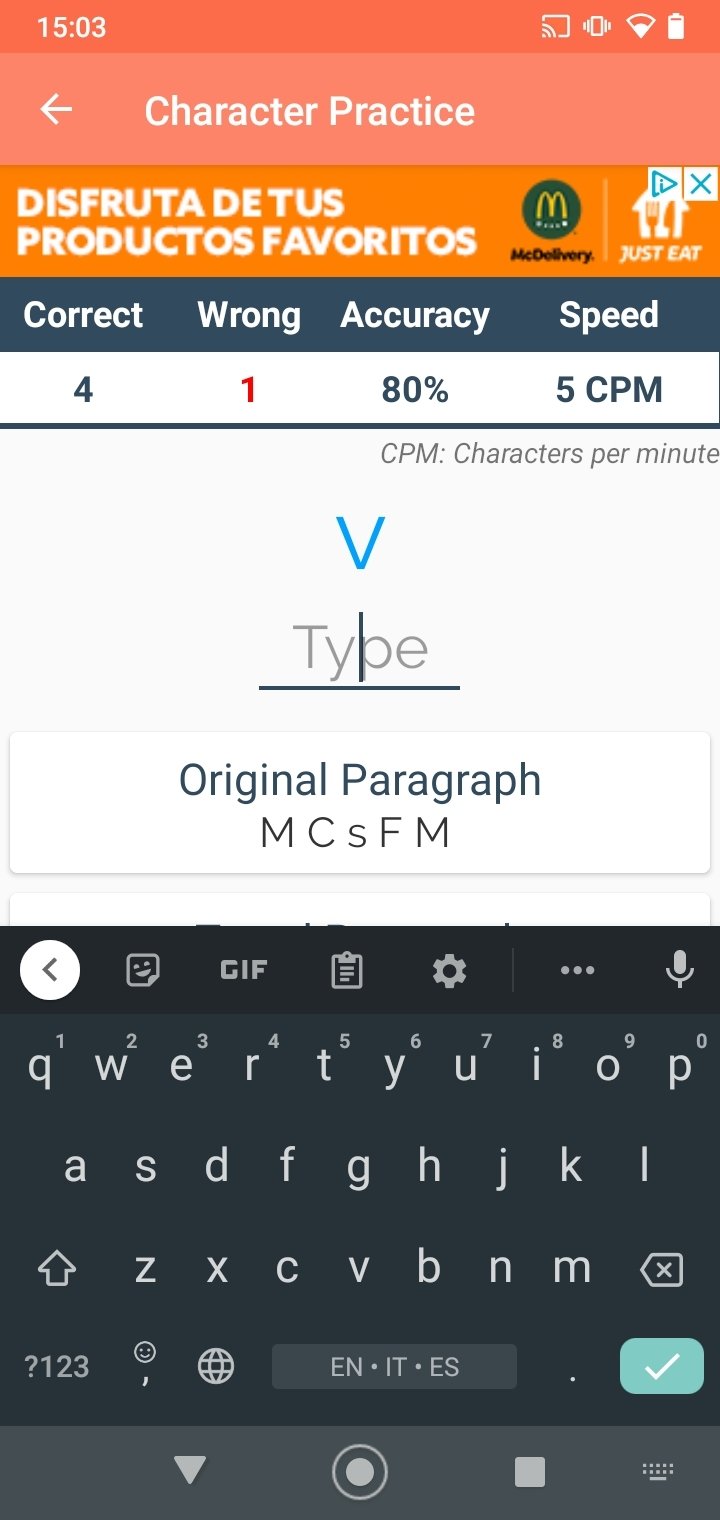Screen dimensions: 720x1520
Task: Type the letter v on the keyboard
Action: pos(358,1268)
